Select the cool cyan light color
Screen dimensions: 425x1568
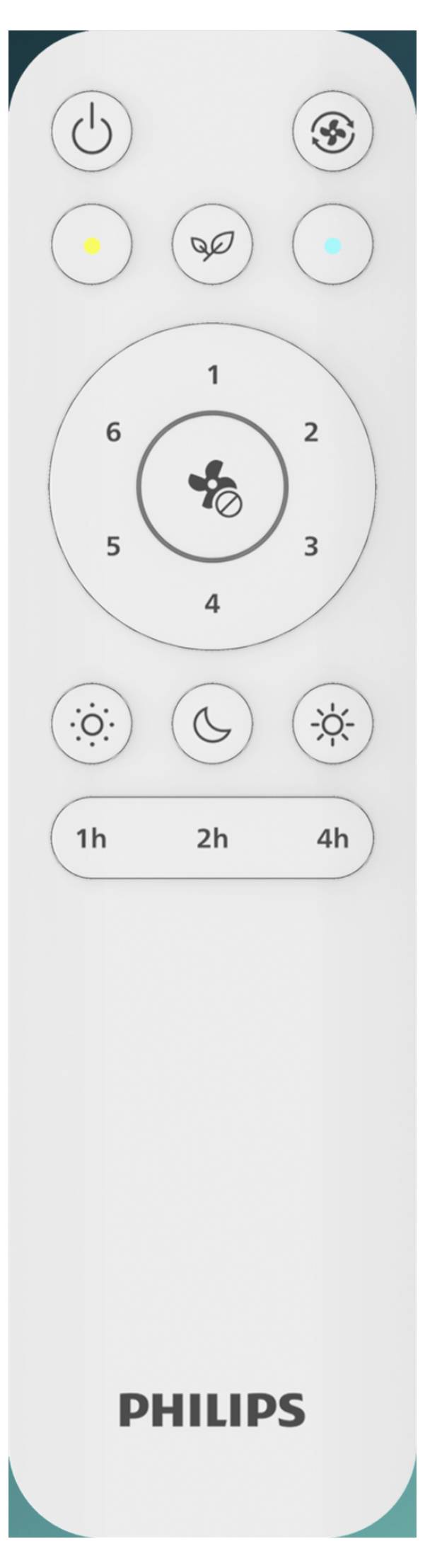(x=332, y=246)
